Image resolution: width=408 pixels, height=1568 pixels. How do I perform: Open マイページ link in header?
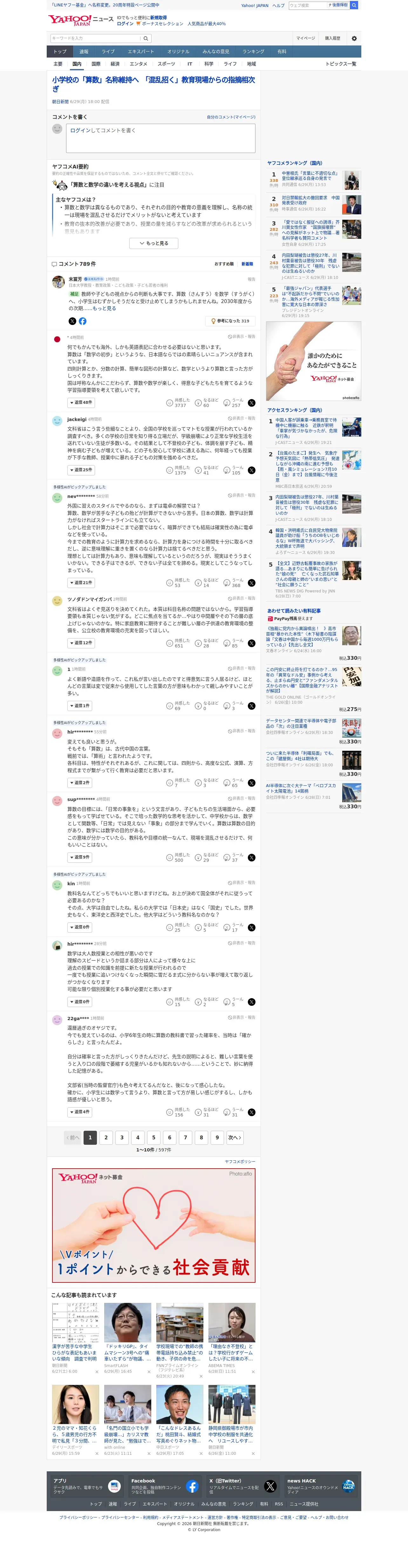(x=305, y=38)
